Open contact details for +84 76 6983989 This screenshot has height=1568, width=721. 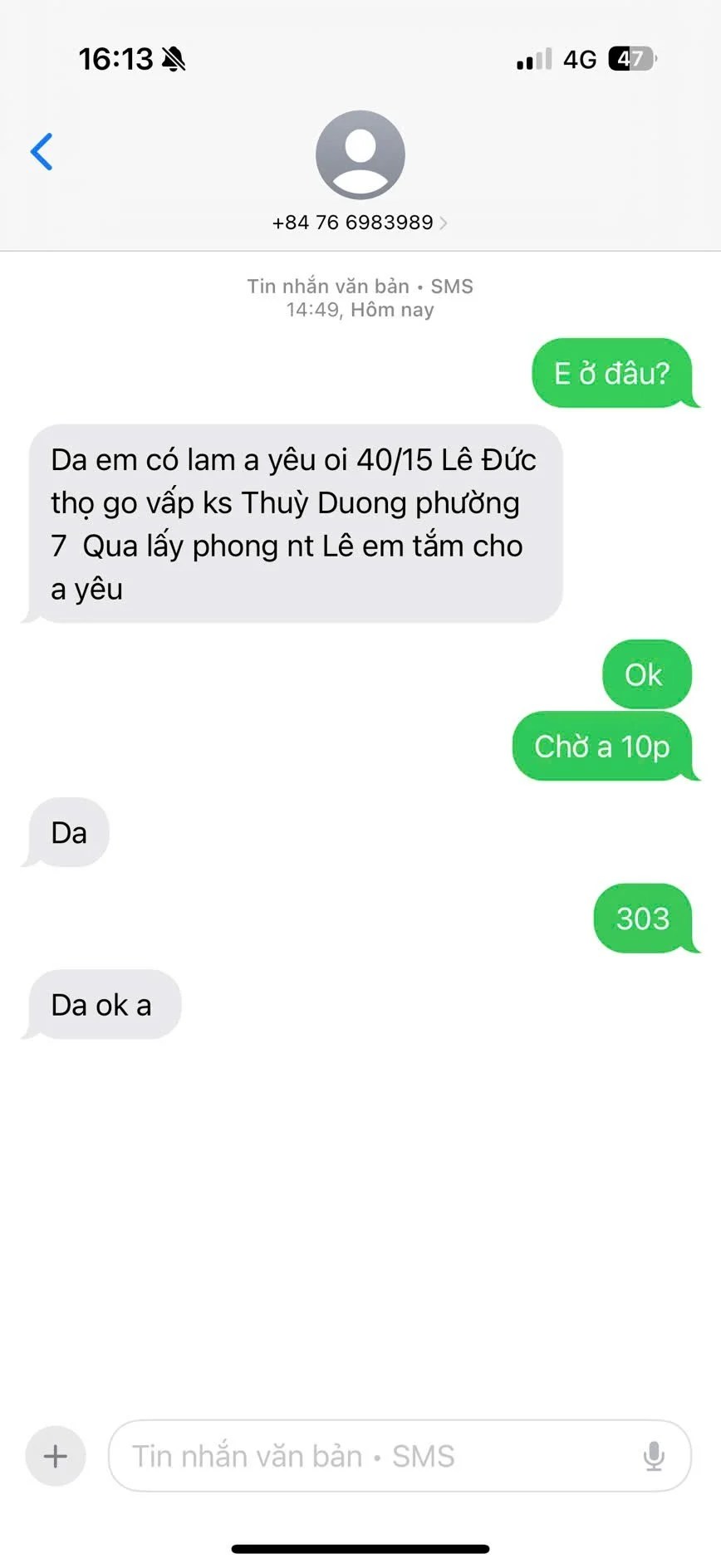[x=360, y=222]
